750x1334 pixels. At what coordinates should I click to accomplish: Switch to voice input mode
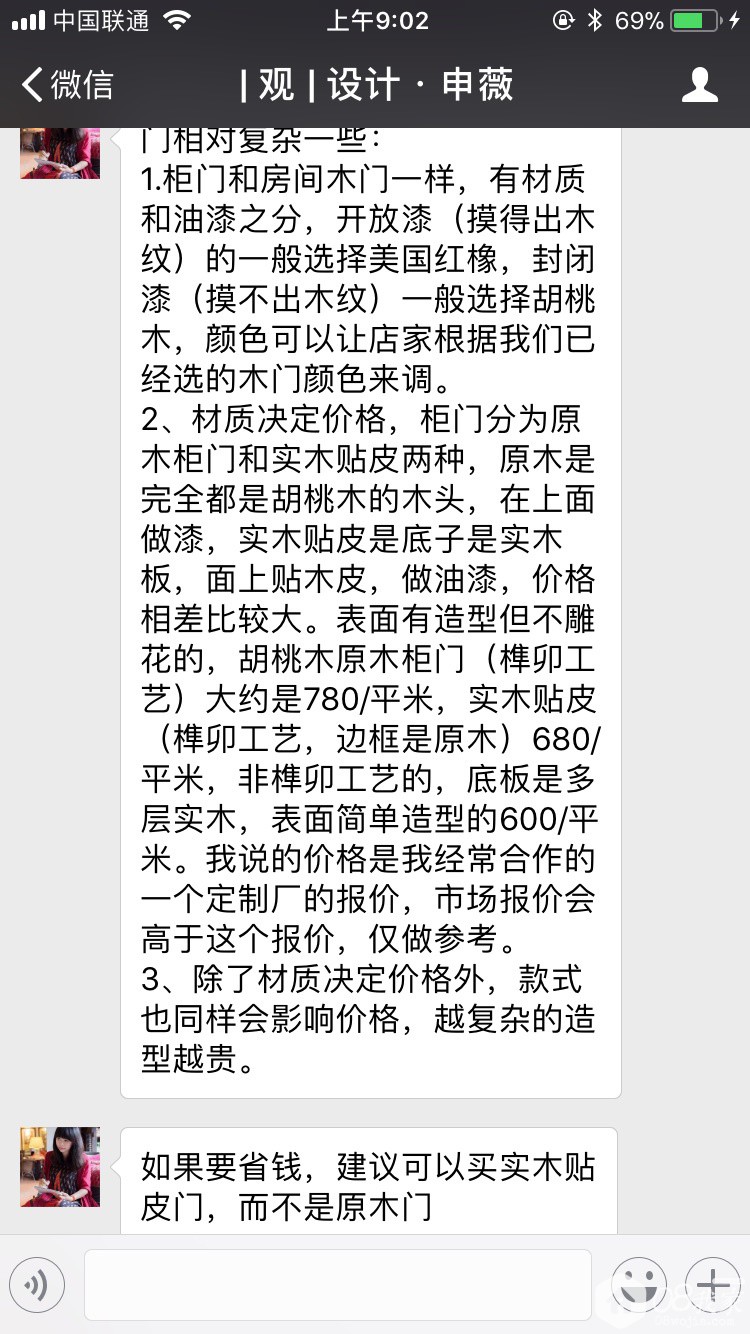37,1284
